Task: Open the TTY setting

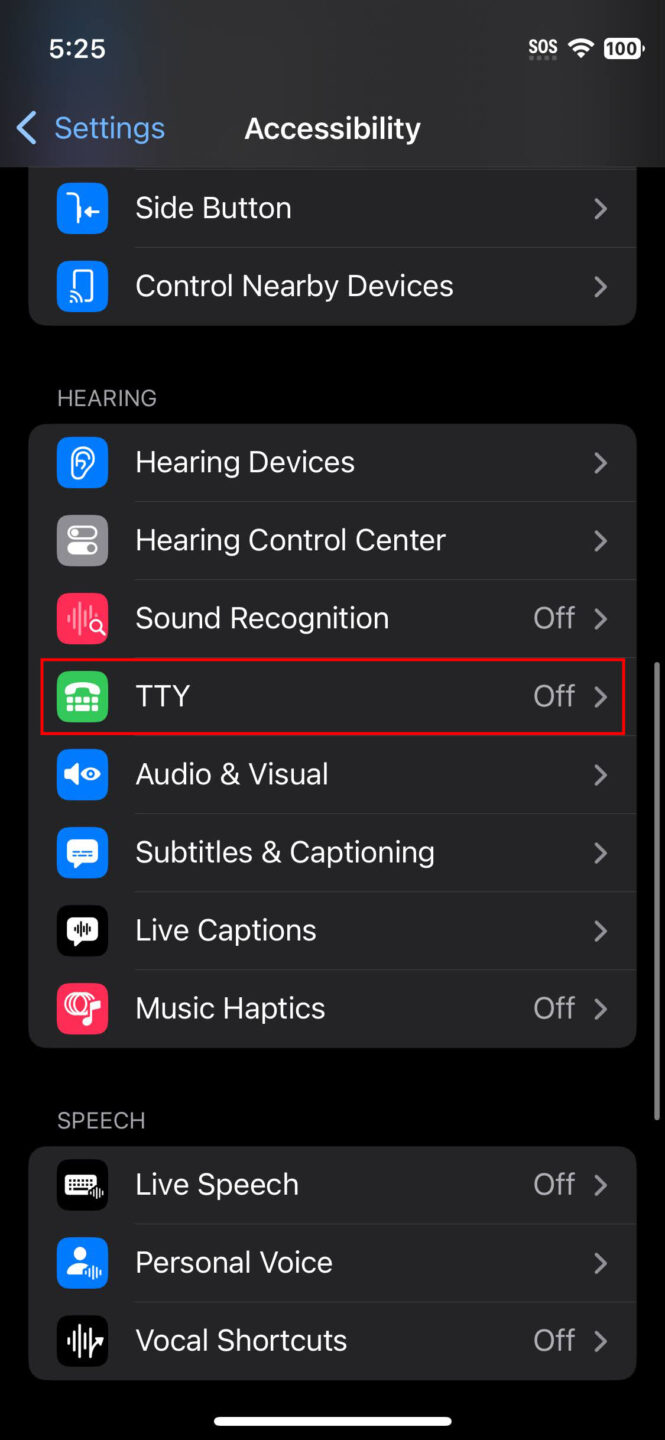Action: point(332,696)
